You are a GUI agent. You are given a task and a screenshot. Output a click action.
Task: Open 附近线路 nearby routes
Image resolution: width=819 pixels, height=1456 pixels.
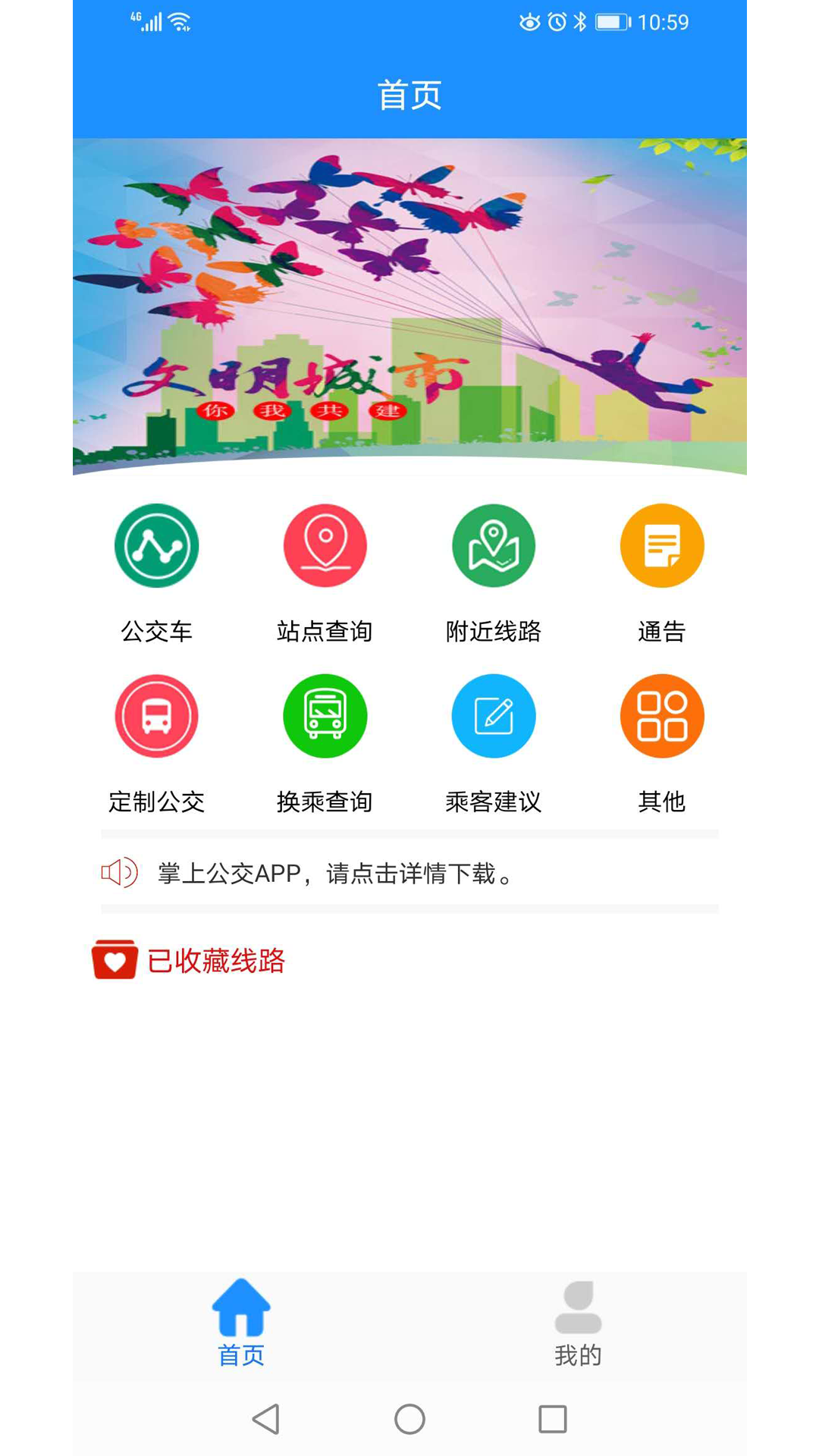click(493, 544)
